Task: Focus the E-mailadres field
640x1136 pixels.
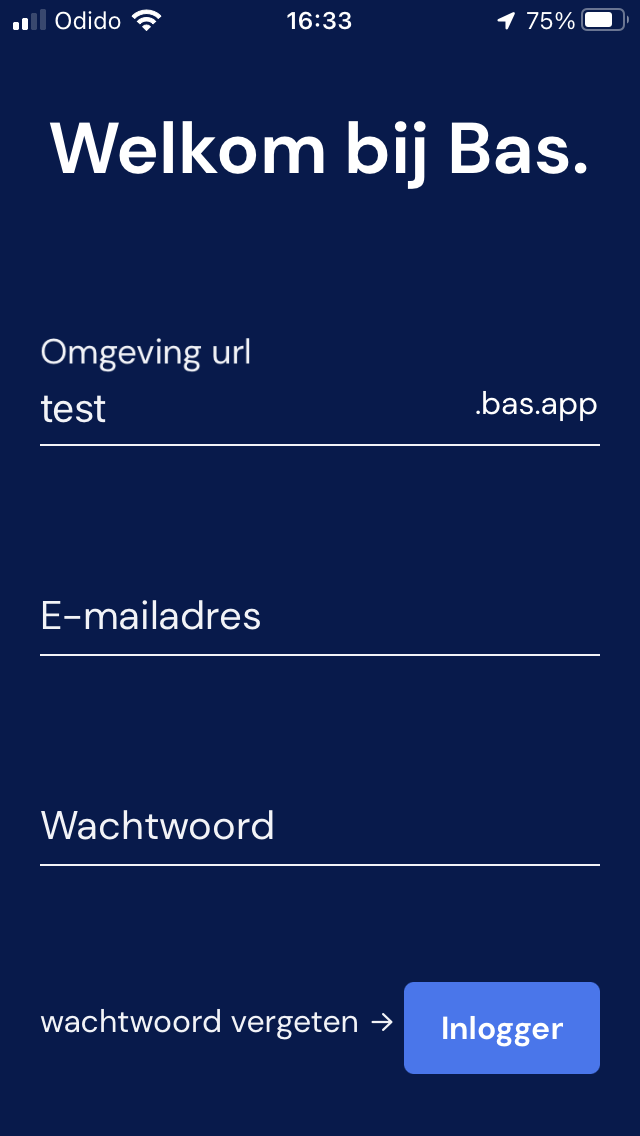Action: [x=320, y=618]
